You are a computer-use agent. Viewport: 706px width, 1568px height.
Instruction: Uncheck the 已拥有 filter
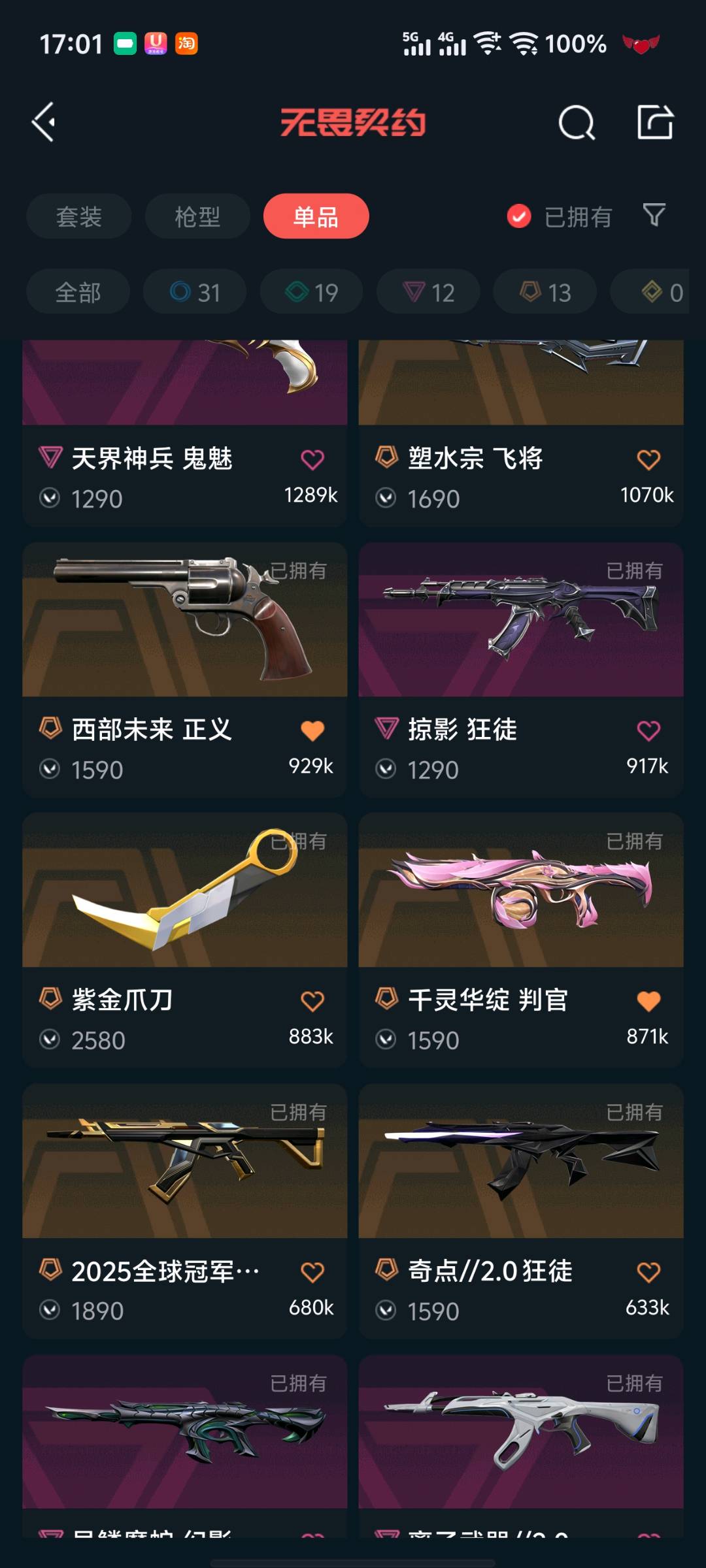tap(519, 216)
